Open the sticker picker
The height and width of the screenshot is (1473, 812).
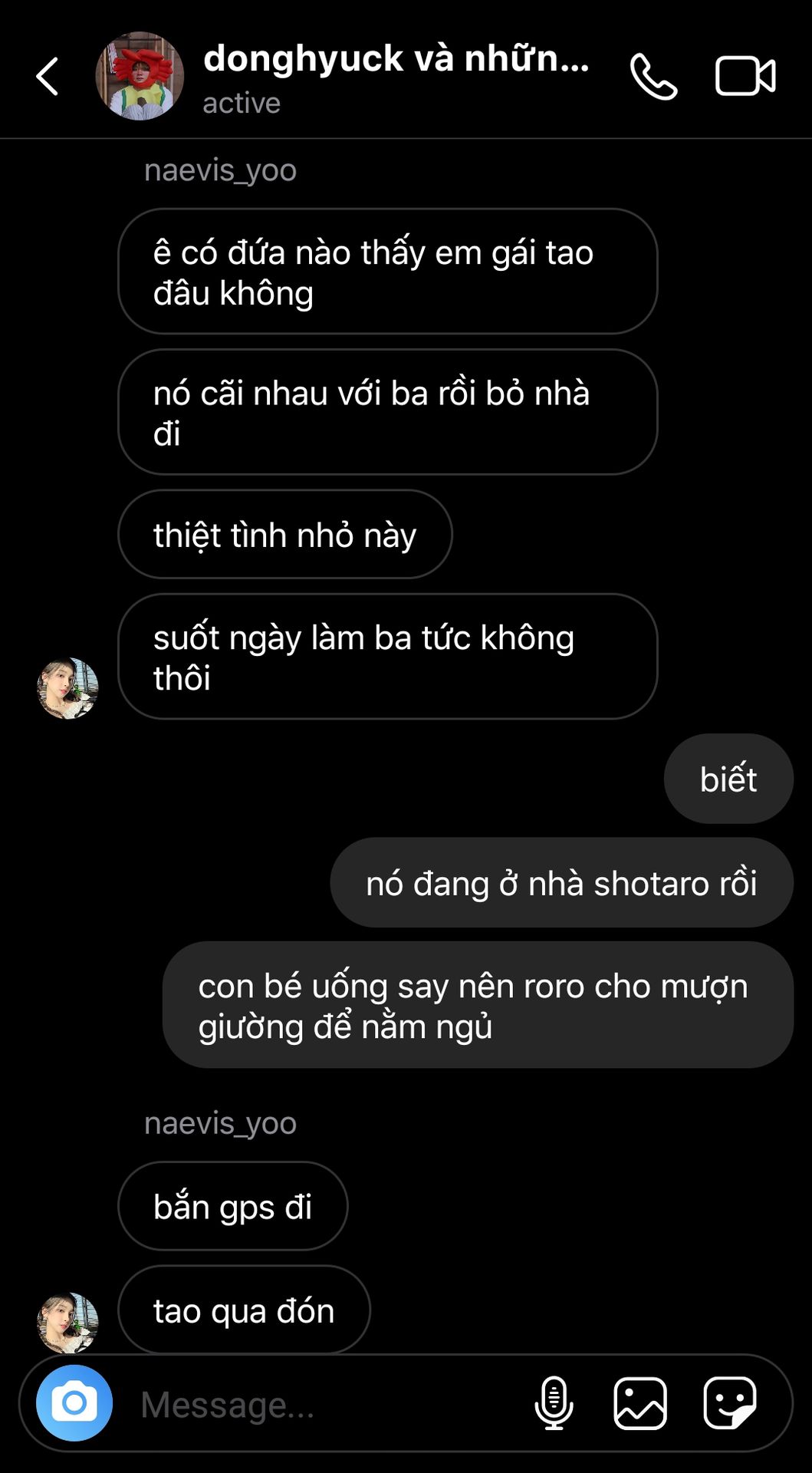[x=729, y=1403]
